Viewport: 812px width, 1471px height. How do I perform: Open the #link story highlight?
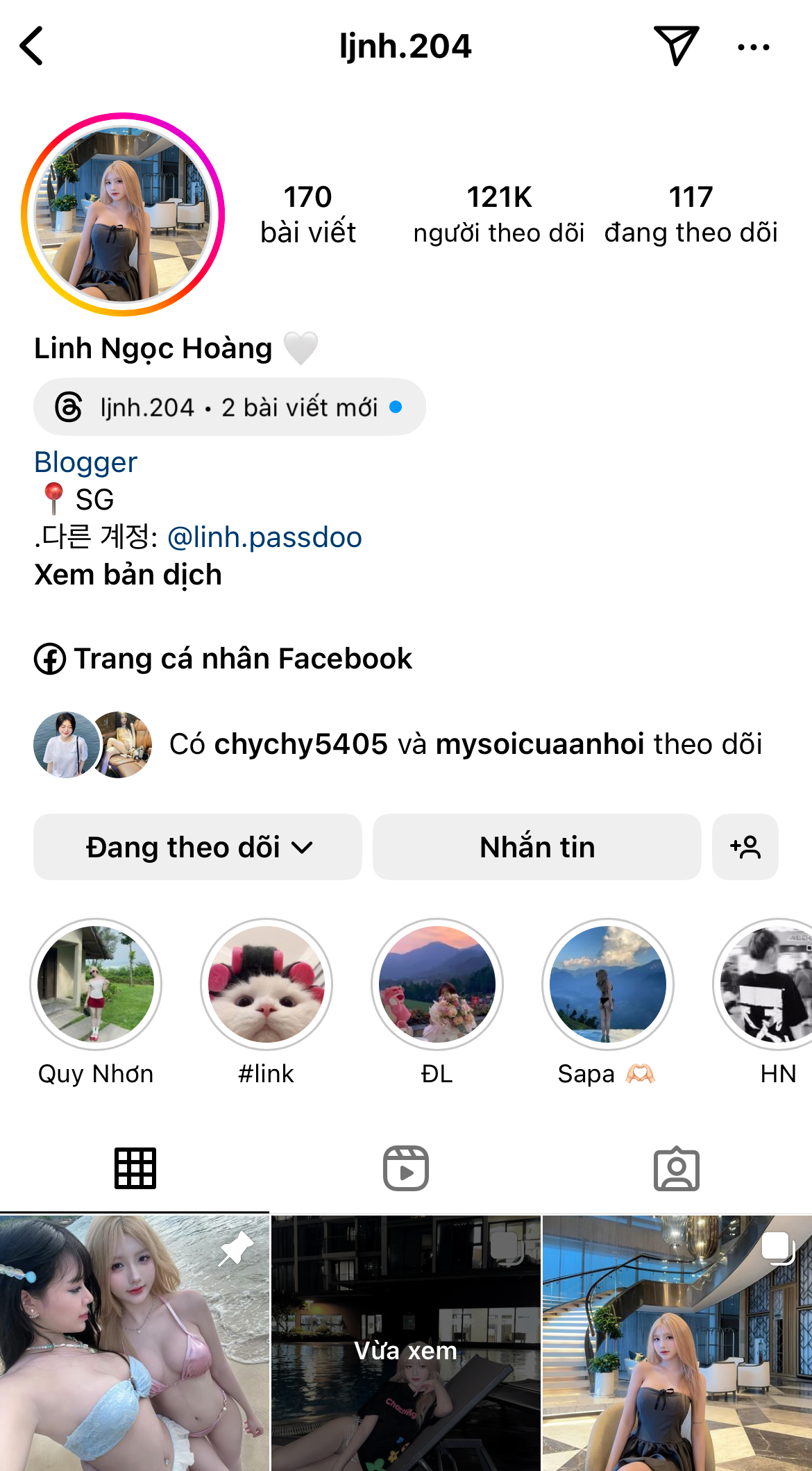[x=267, y=984]
